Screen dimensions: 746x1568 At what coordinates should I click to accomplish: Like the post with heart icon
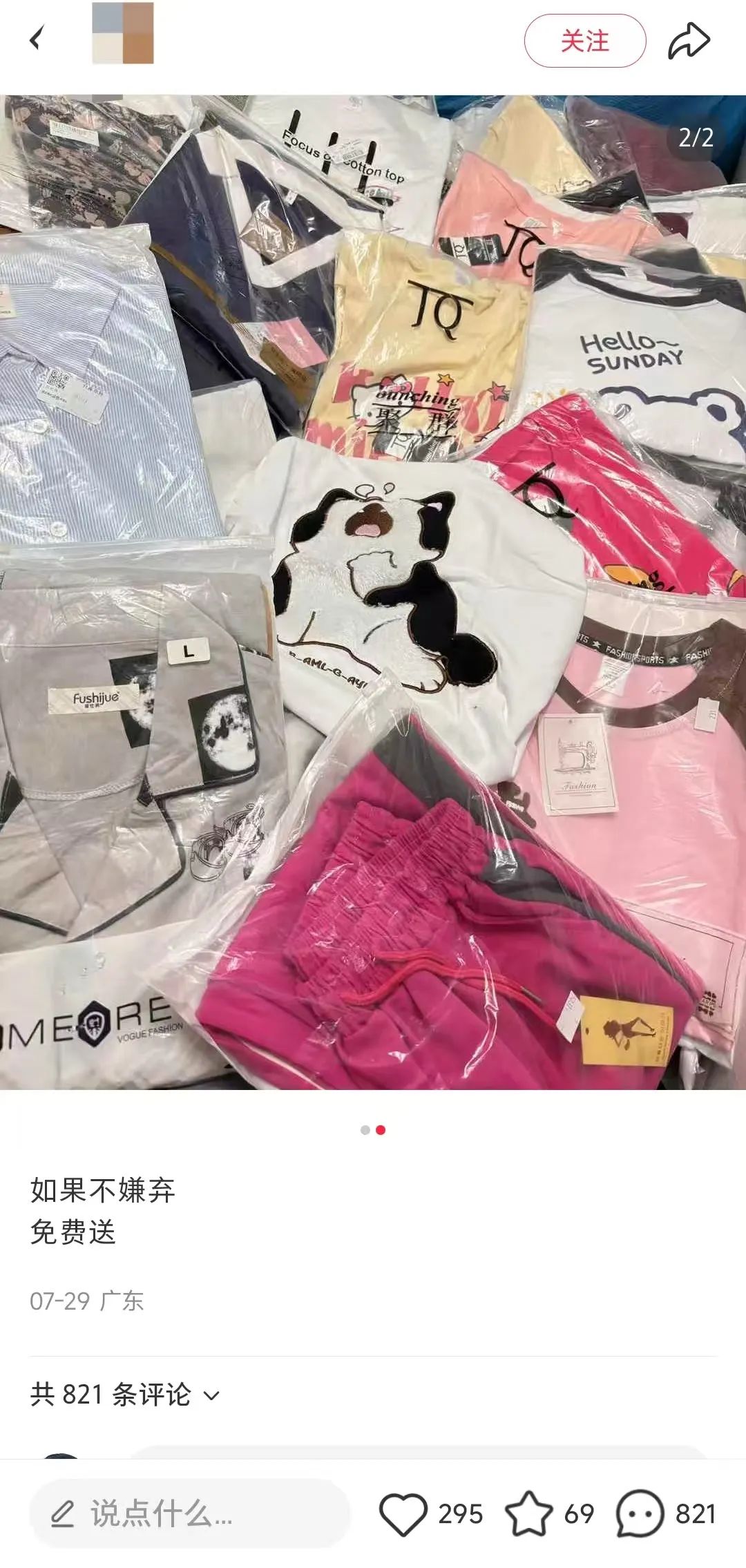(x=403, y=1514)
